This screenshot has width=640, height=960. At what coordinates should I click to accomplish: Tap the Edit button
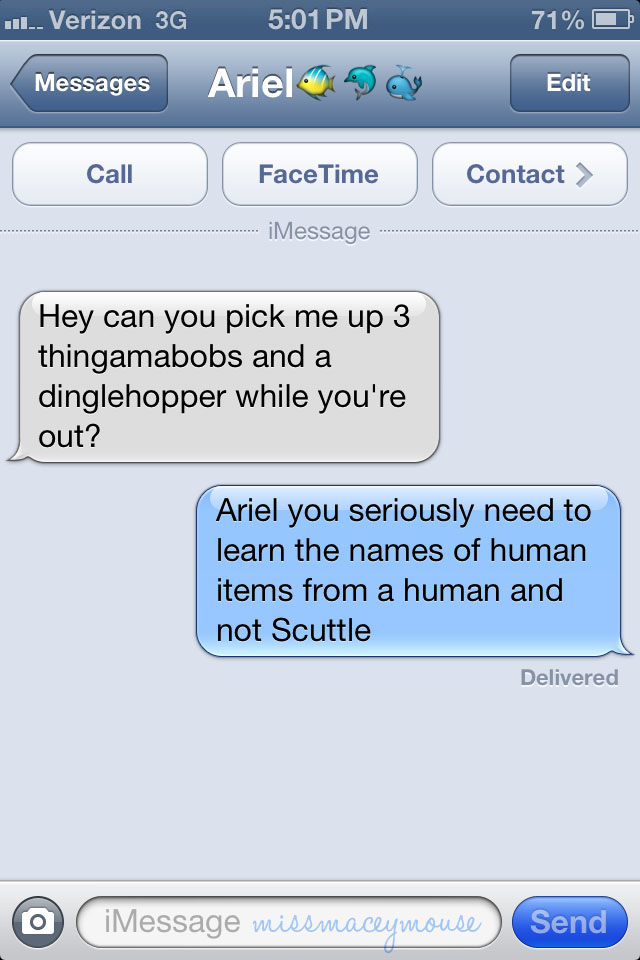coord(568,84)
